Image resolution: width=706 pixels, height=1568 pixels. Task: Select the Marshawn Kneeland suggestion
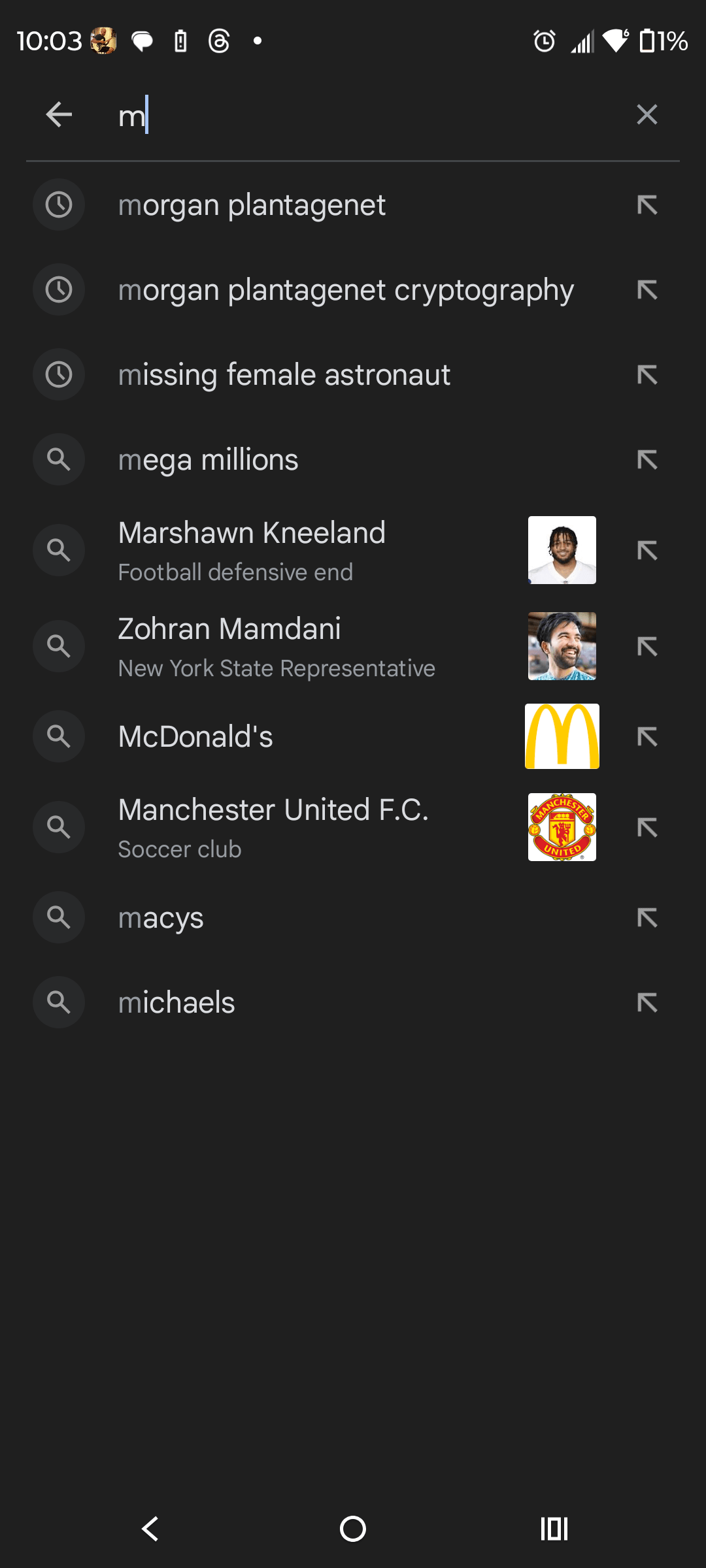294,549
